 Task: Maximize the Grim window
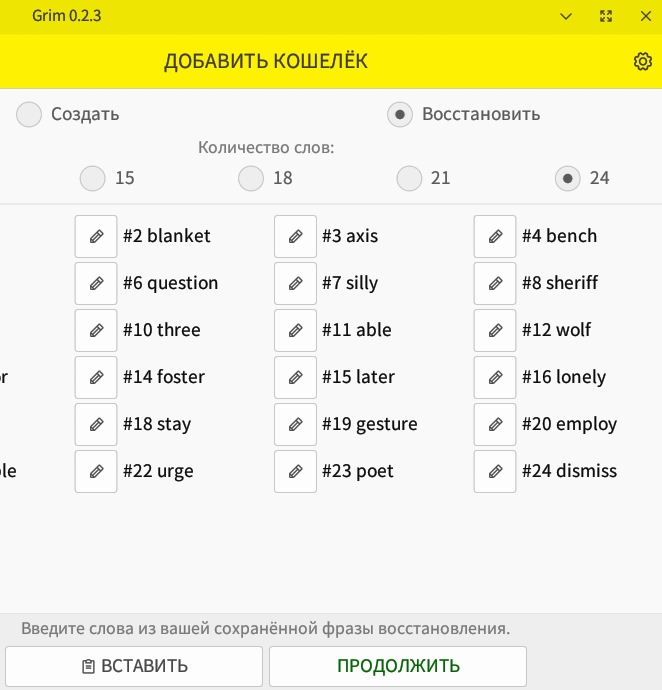click(605, 16)
